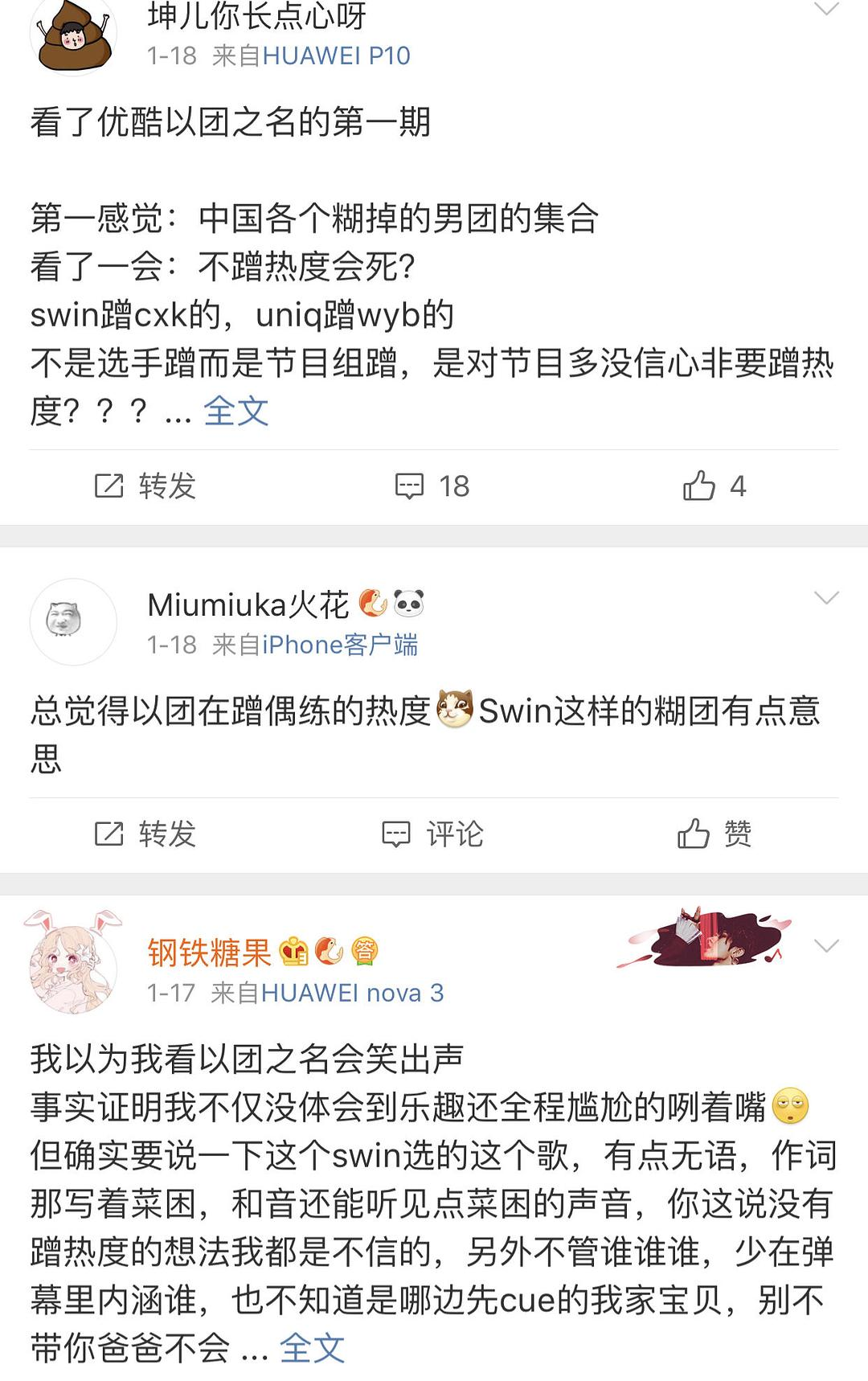Open the dropdown arrow on Miumiuka火花's post
This screenshot has width=868, height=1381.
(826, 598)
